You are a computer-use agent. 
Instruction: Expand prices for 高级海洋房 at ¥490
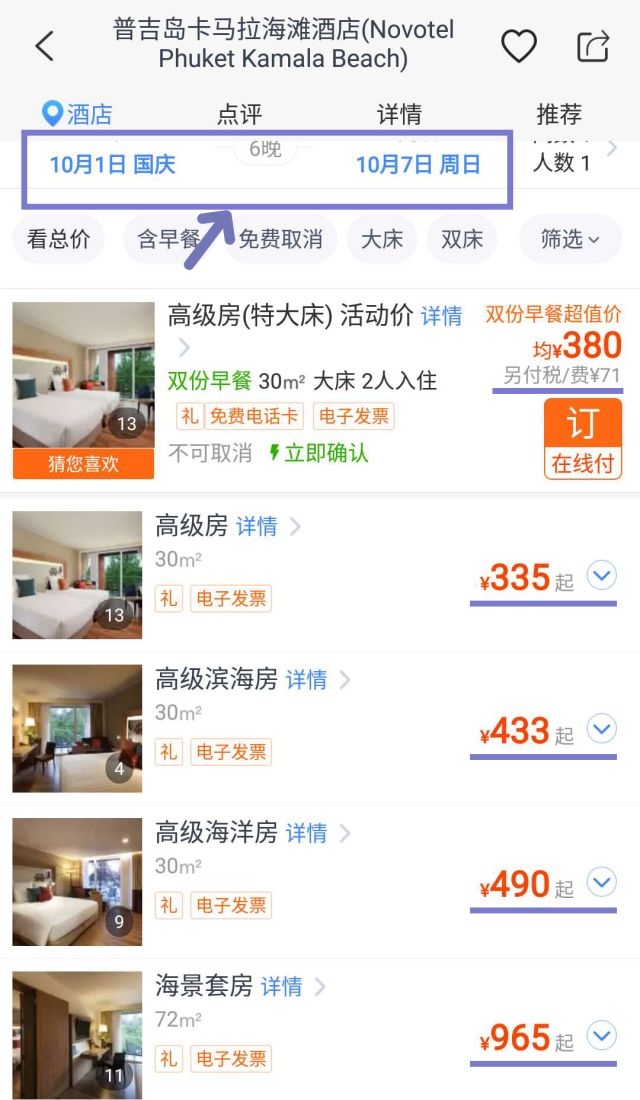[x=601, y=883]
